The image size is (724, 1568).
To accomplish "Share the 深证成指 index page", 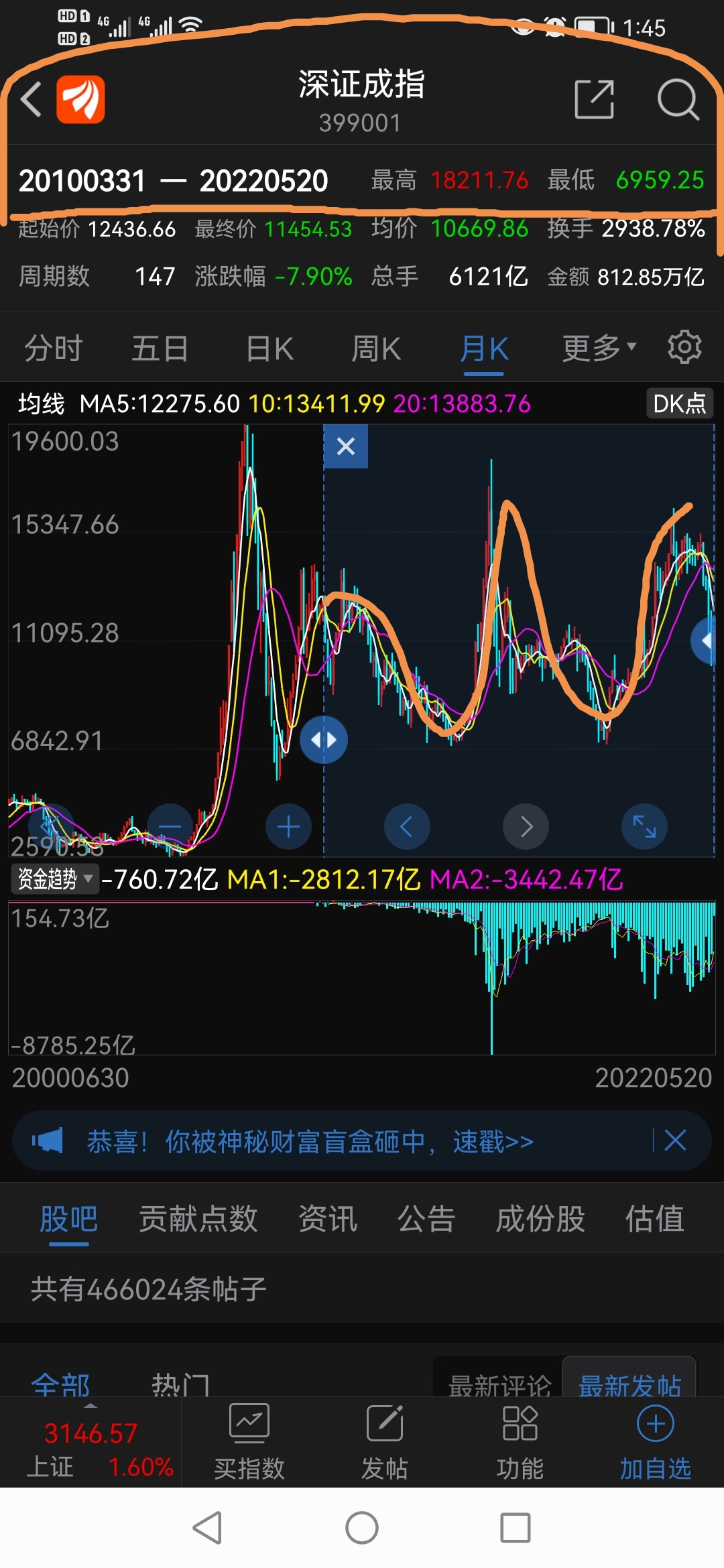I will (594, 99).
